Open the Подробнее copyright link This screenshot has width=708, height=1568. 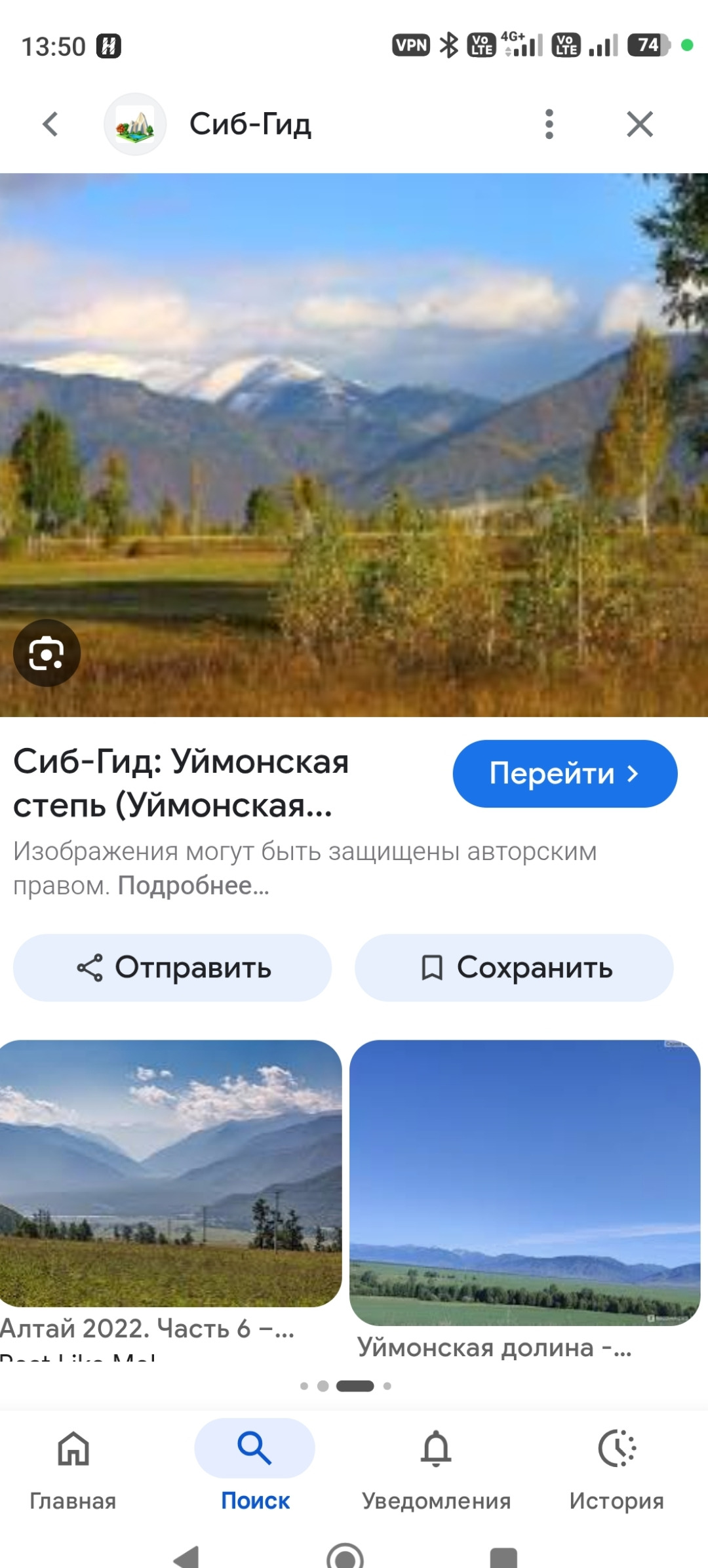click(193, 886)
